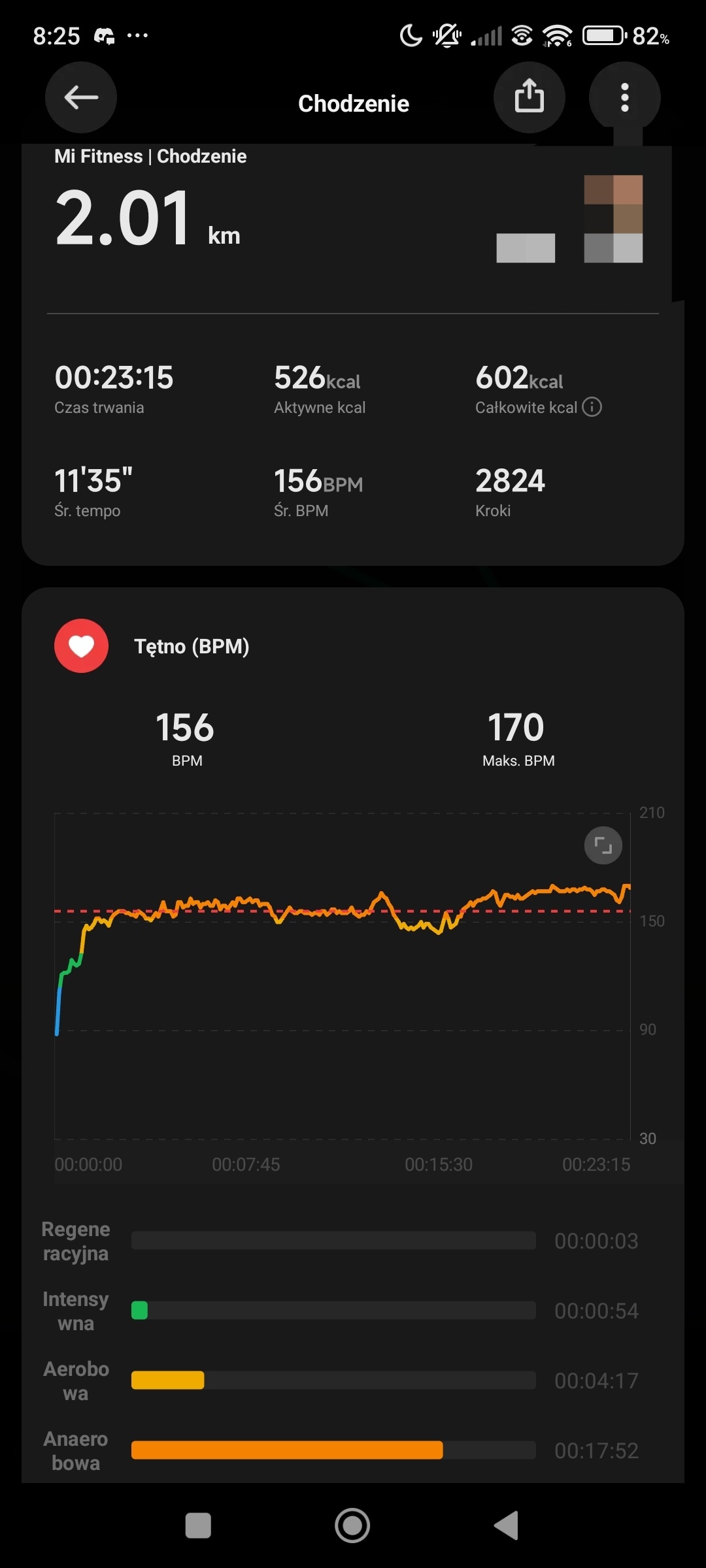
Task: Go to the home screen
Action: pos(352,1526)
